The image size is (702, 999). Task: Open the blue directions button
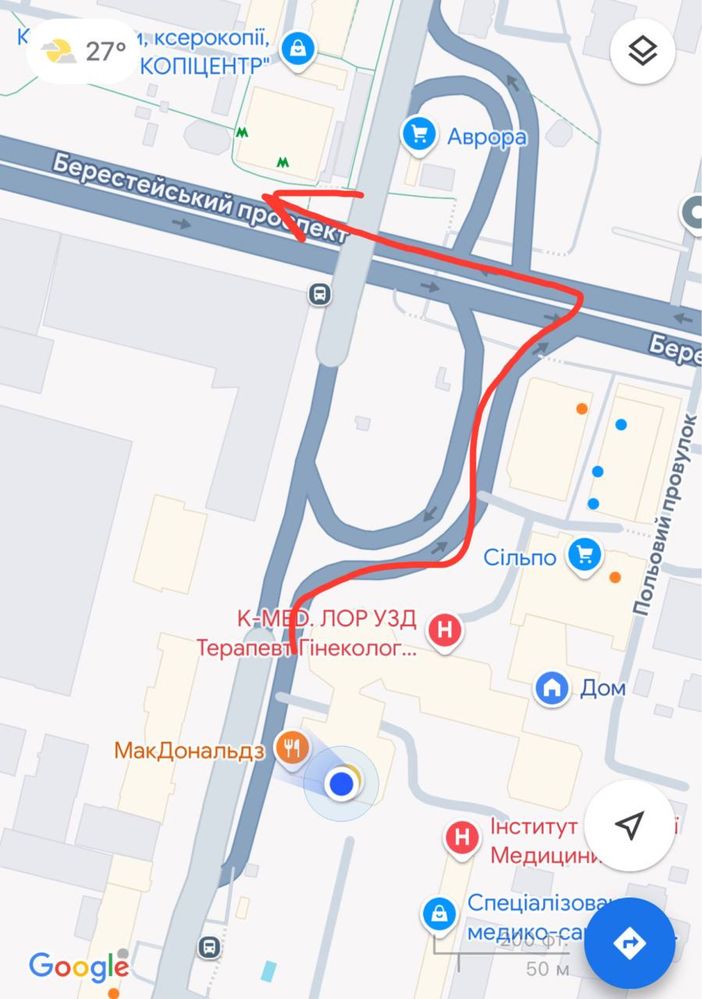(631, 942)
